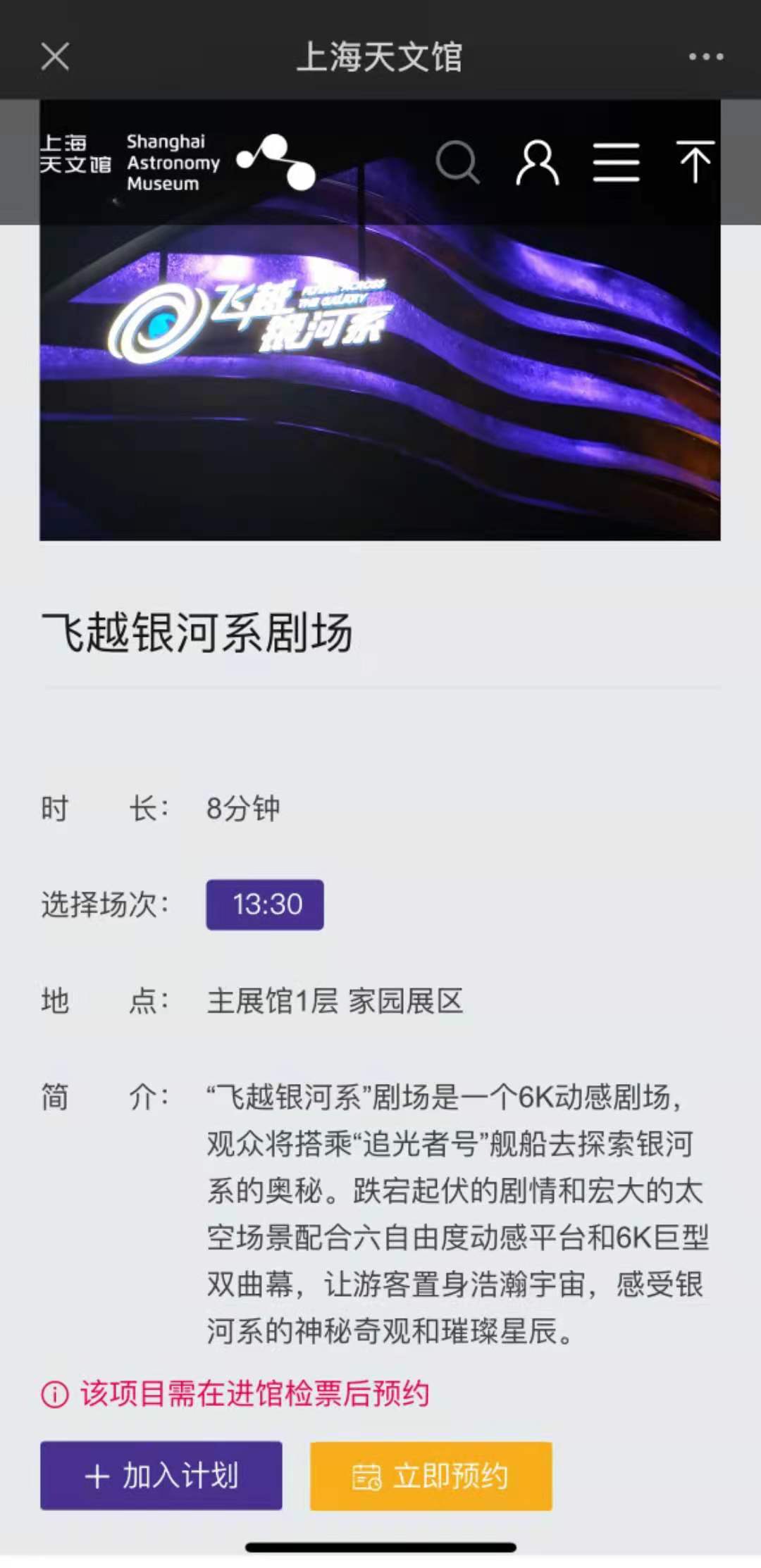Viewport: 761px width, 1568px height.
Task: Jump back to top with the arrow icon
Action: (695, 161)
